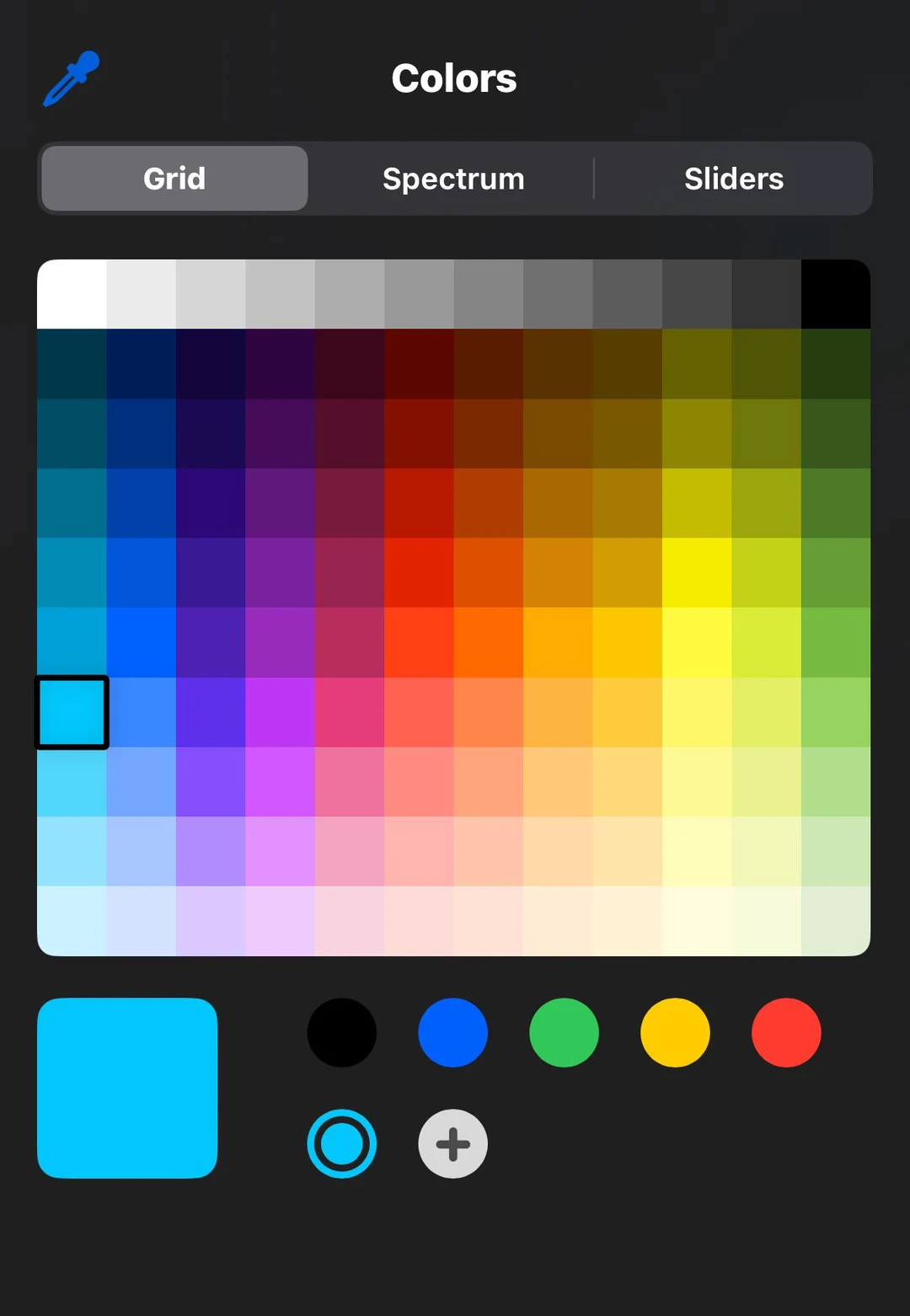The height and width of the screenshot is (1316, 910).
Task: Switch to the Sliders tab
Action: pyautogui.click(x=733, y=179)
